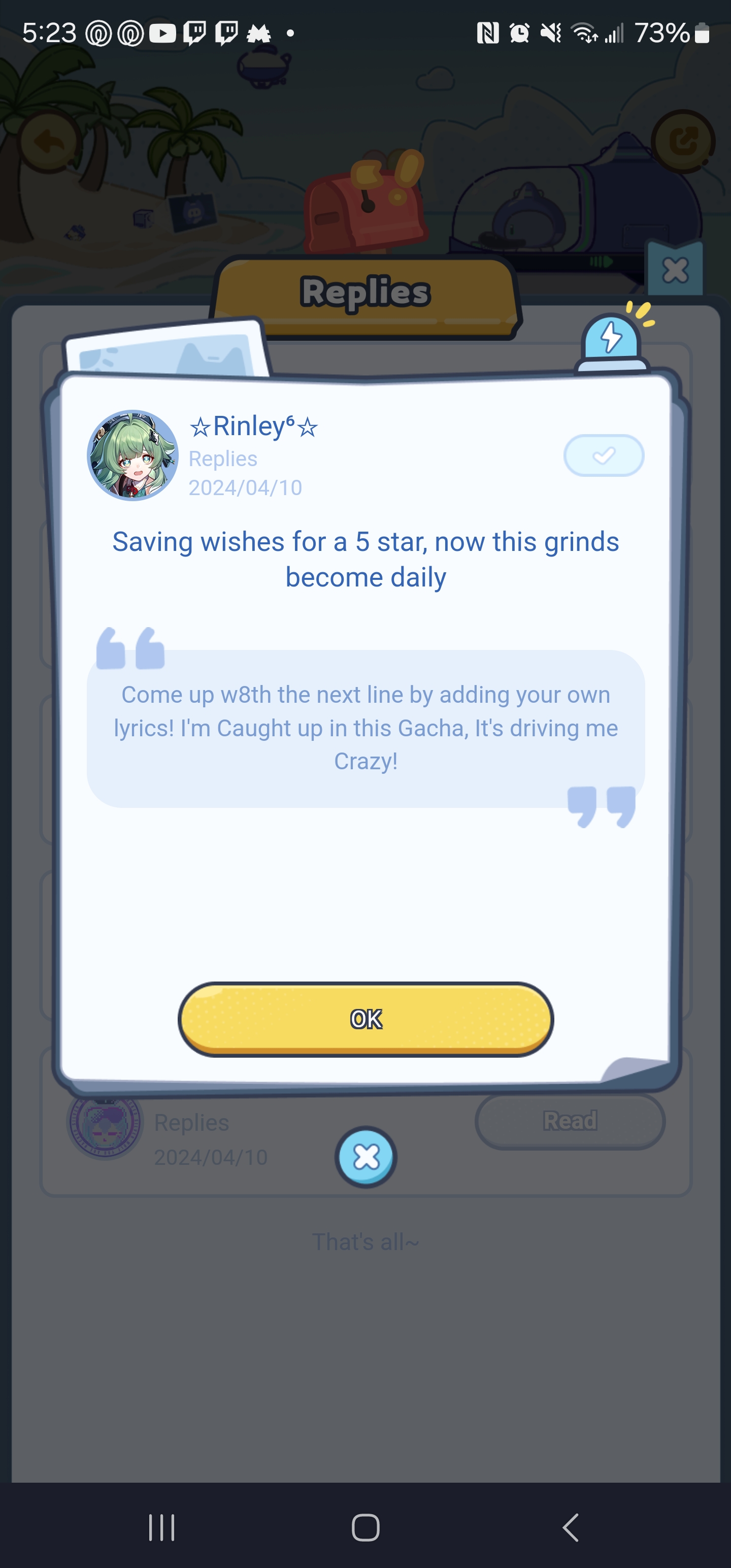Tap the lightning siren report icon
731x1568 pixels.
[611, 340]
